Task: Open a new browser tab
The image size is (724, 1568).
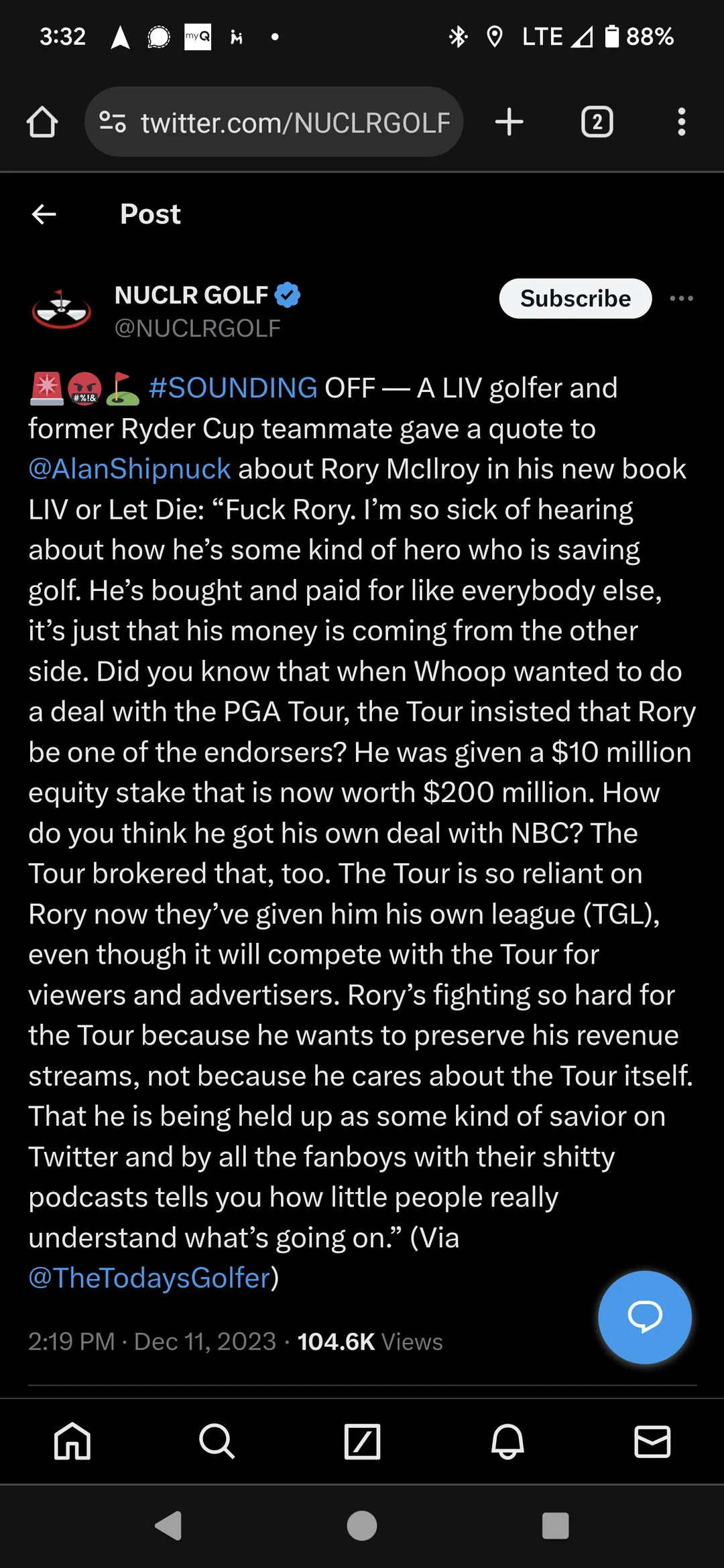Action: pos(509,123)
